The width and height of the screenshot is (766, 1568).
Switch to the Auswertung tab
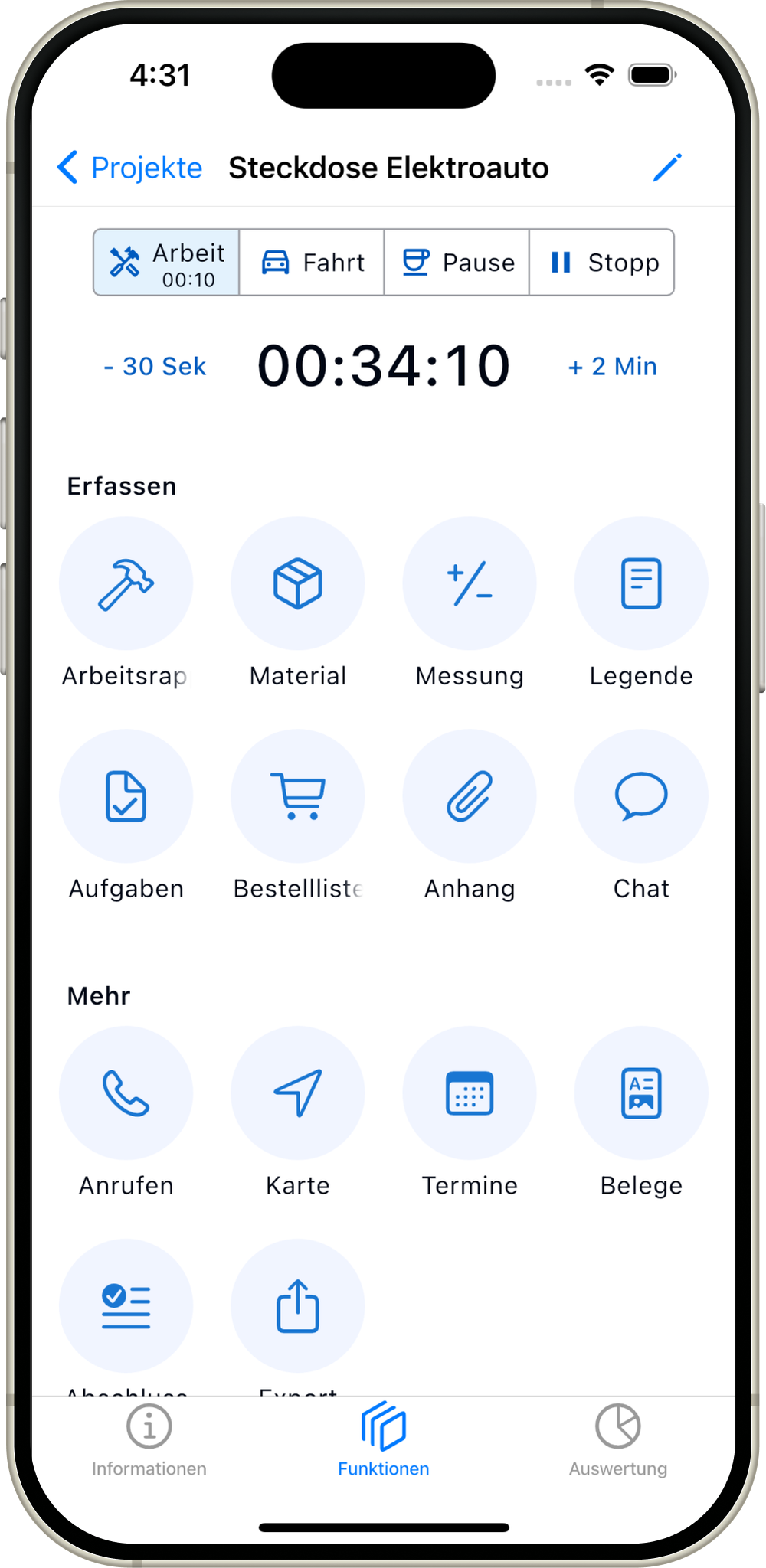click(x=618, y=1439)
